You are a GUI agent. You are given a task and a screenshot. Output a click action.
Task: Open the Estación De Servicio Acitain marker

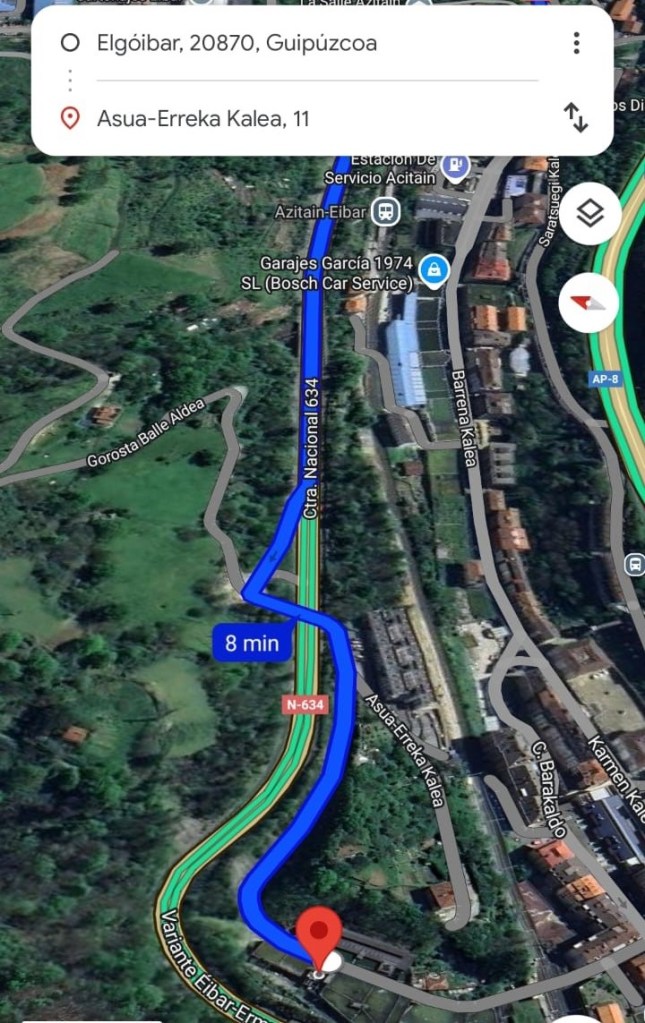(456, 166)
